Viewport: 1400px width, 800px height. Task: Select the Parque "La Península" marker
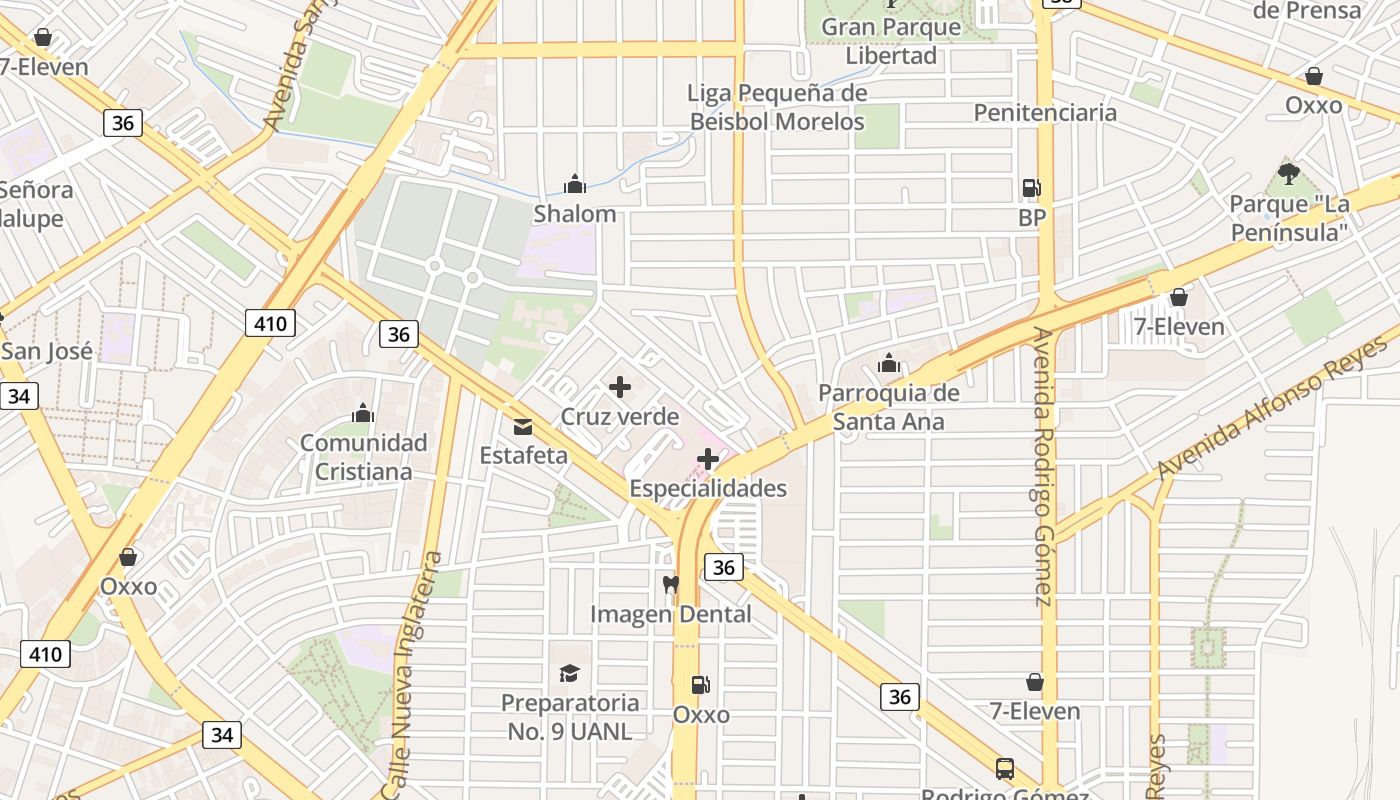click(1289, 174)
